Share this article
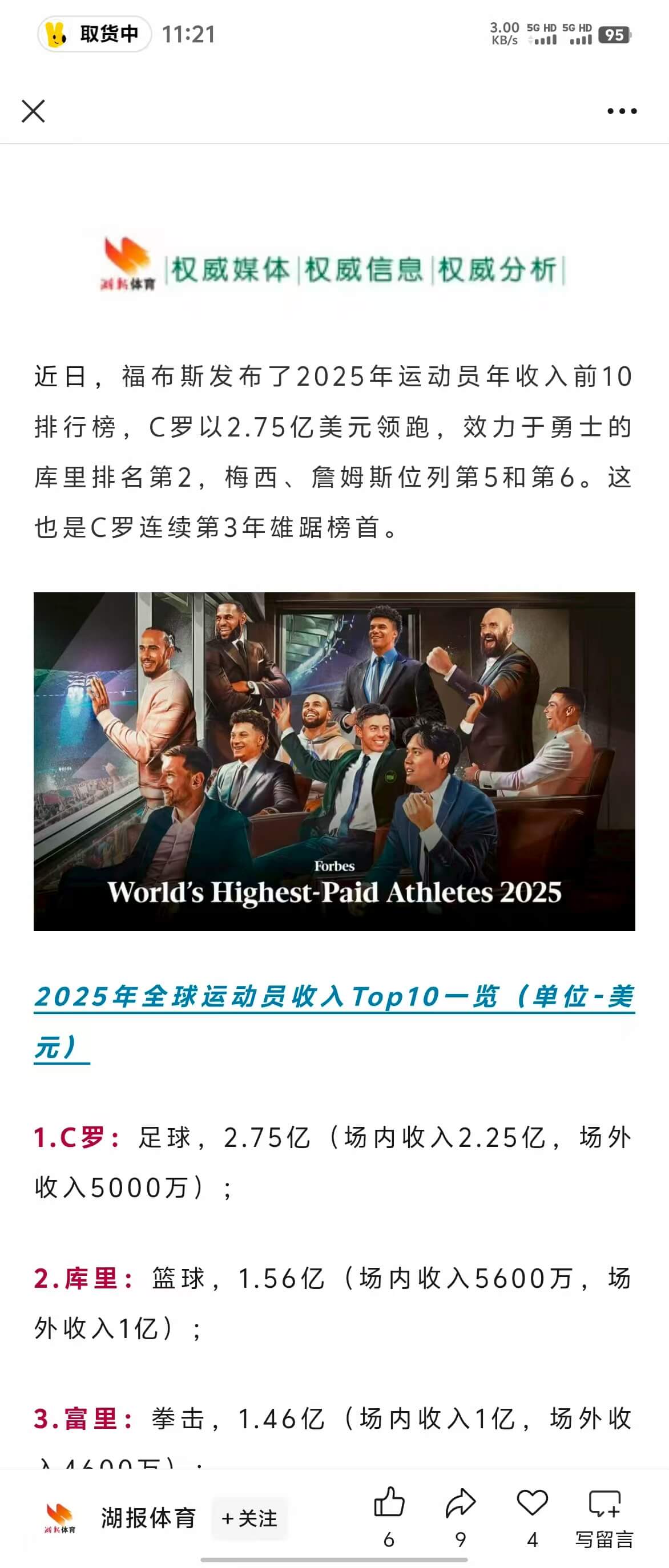Viewport: 669px width, 1568px height. coord(460,1503)
